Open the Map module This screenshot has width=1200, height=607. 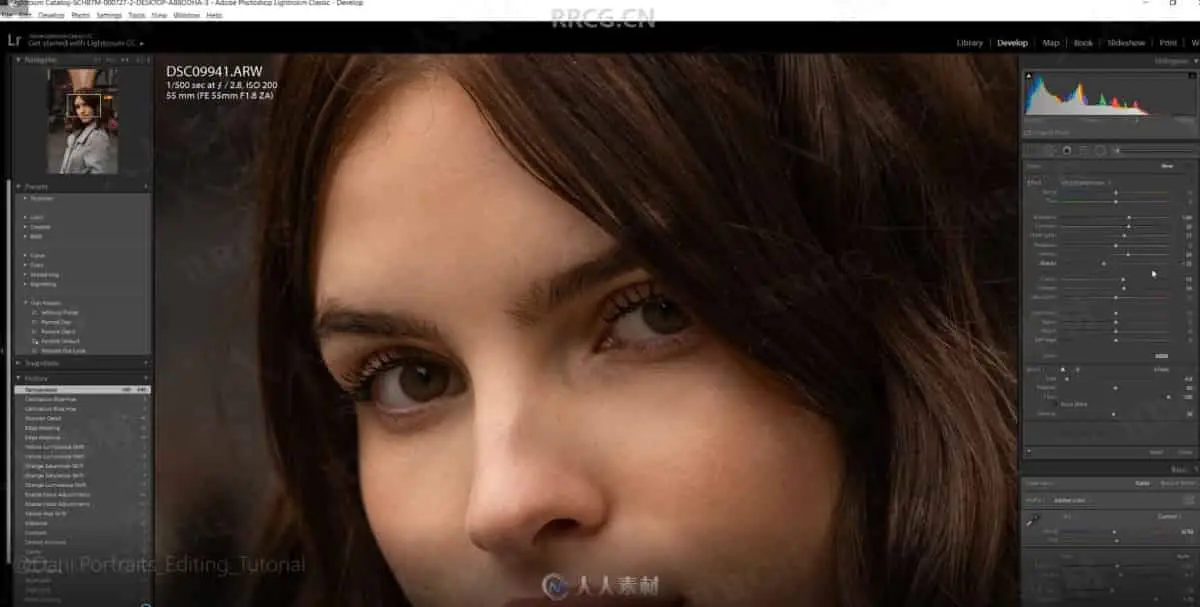(1050, 43)
